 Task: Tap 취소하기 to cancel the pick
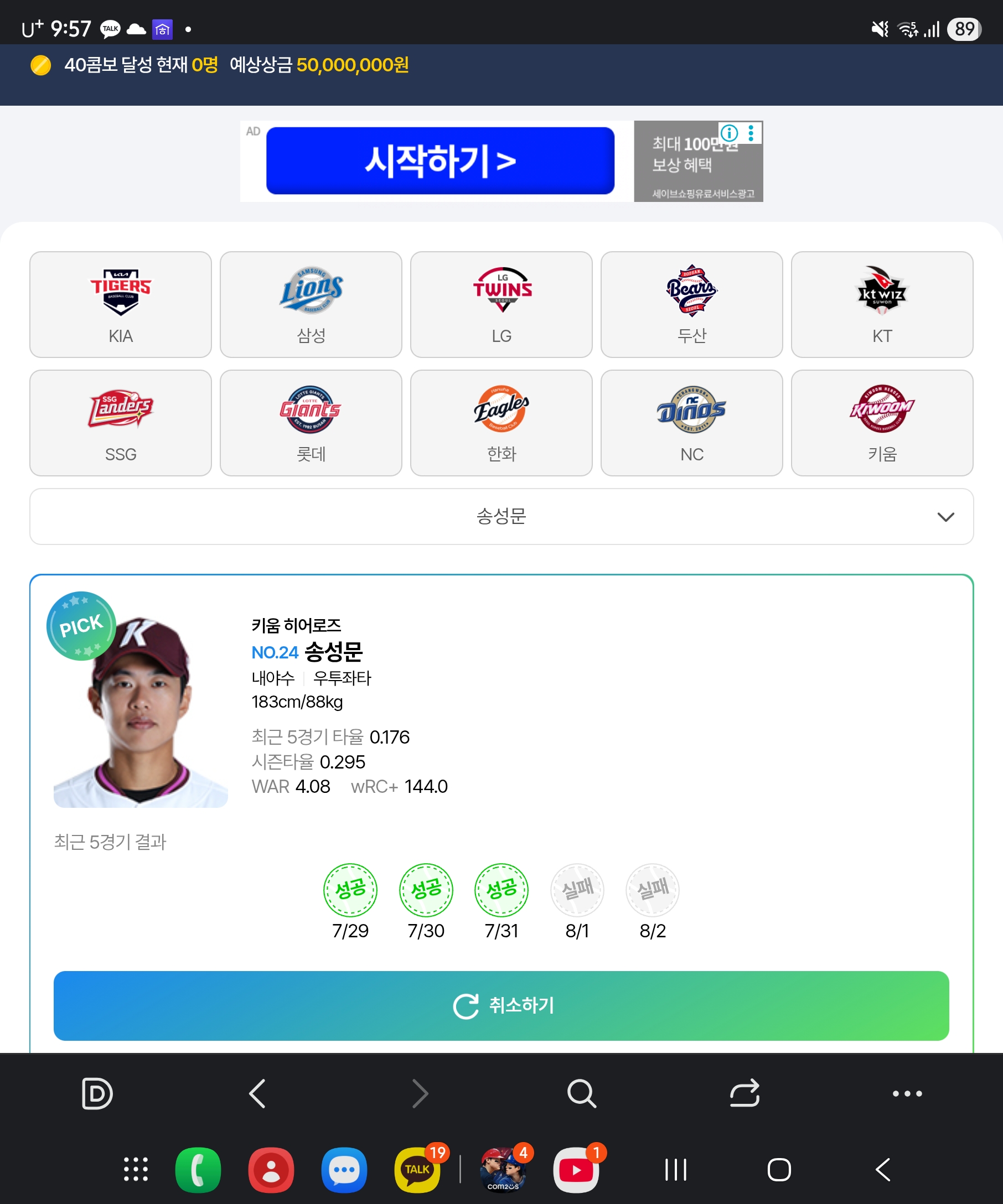pyautogui.click(x=501, y=1005)
